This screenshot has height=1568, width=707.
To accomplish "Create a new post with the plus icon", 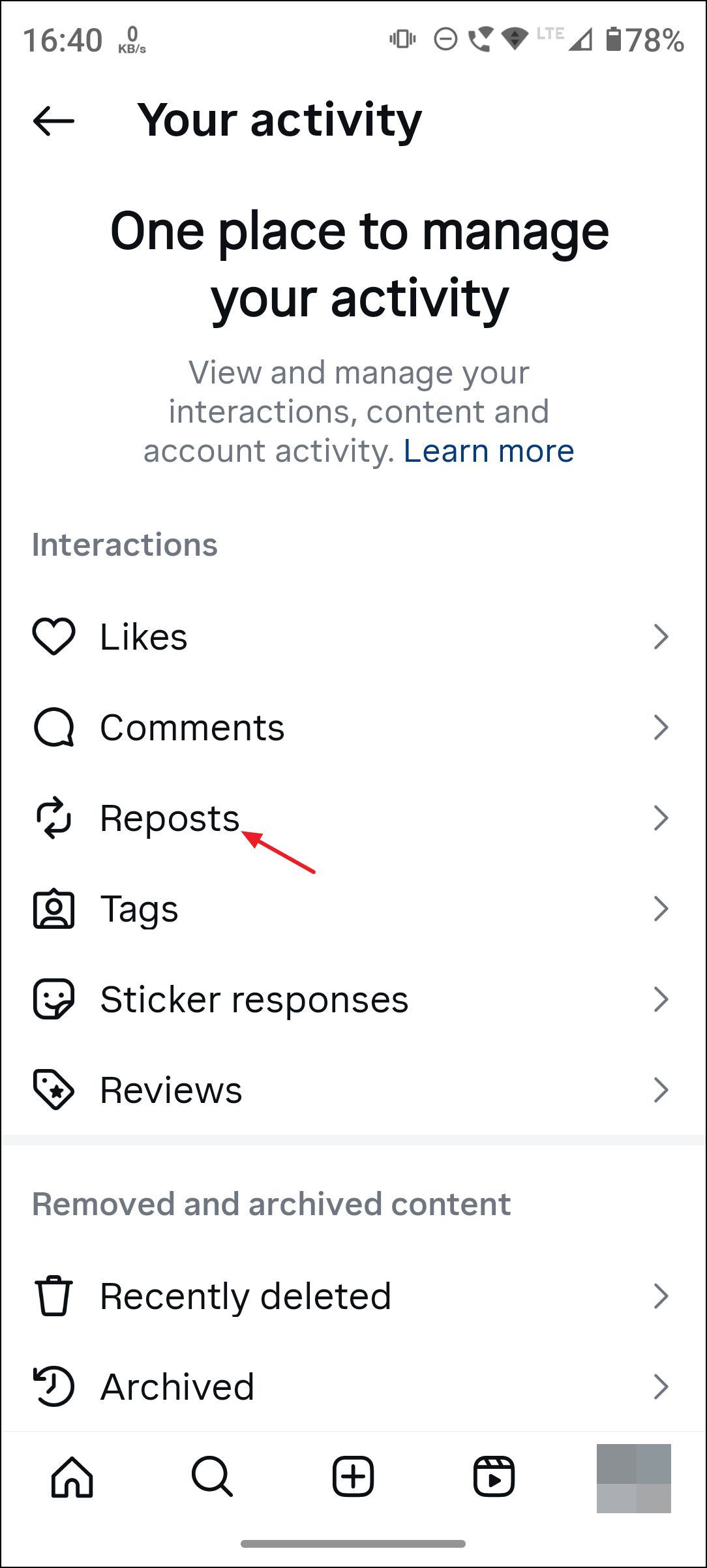I will coord(353,1477).
